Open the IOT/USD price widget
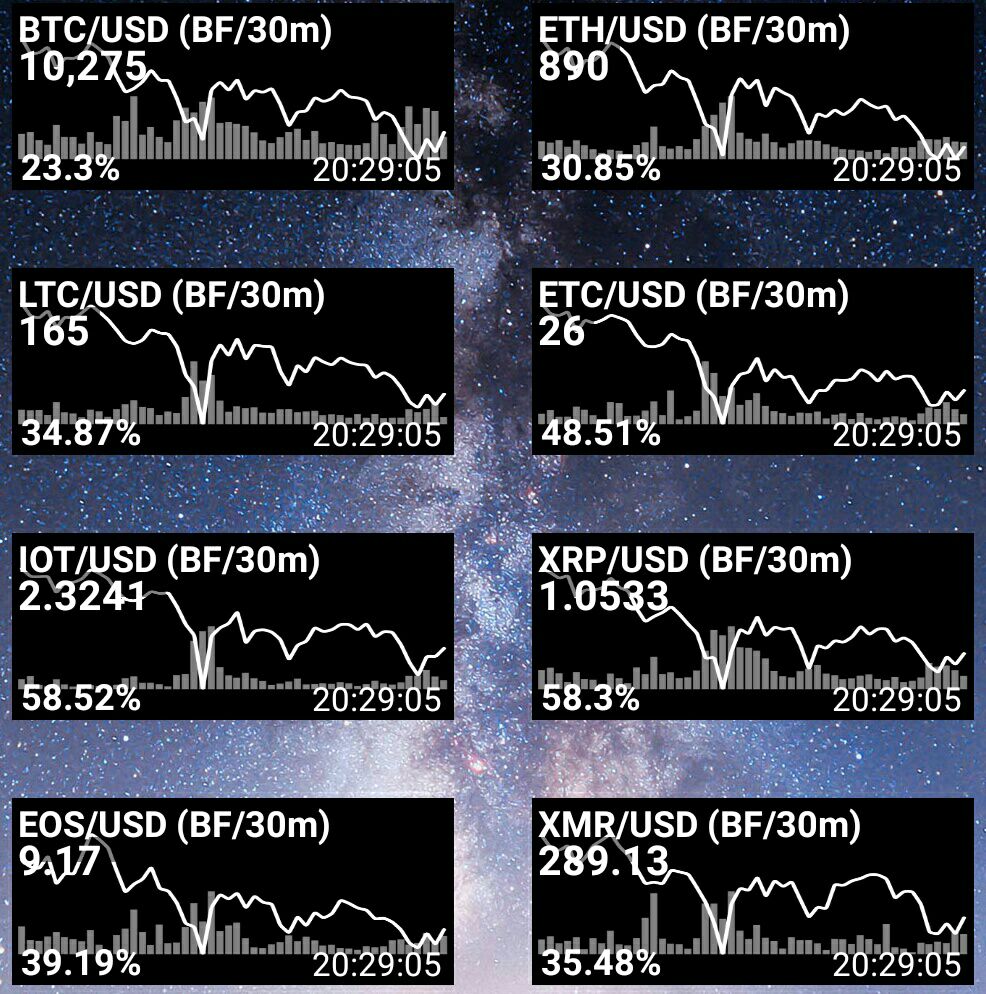Image resolution: width=986 pixels, height=994 pixels. pyautogui.click(x=233, y=626)
